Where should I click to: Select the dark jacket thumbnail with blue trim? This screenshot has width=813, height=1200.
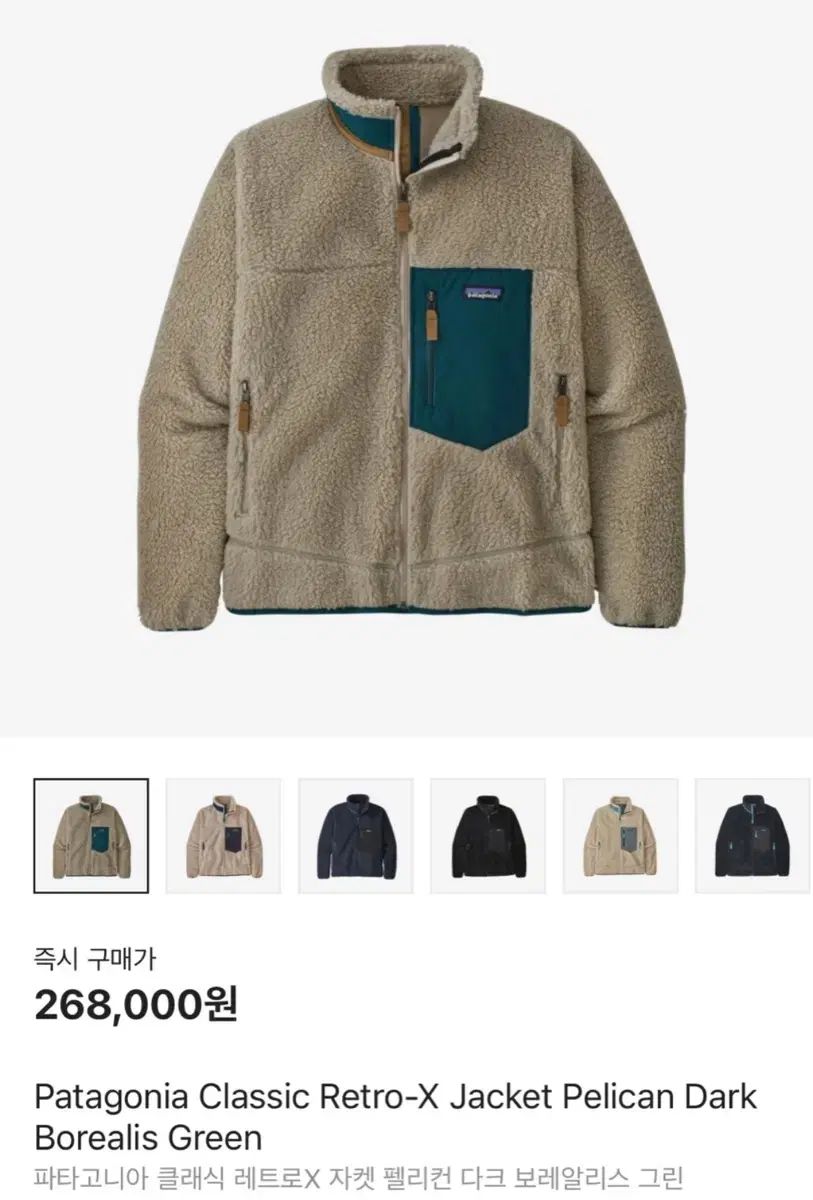click(752, 835)
